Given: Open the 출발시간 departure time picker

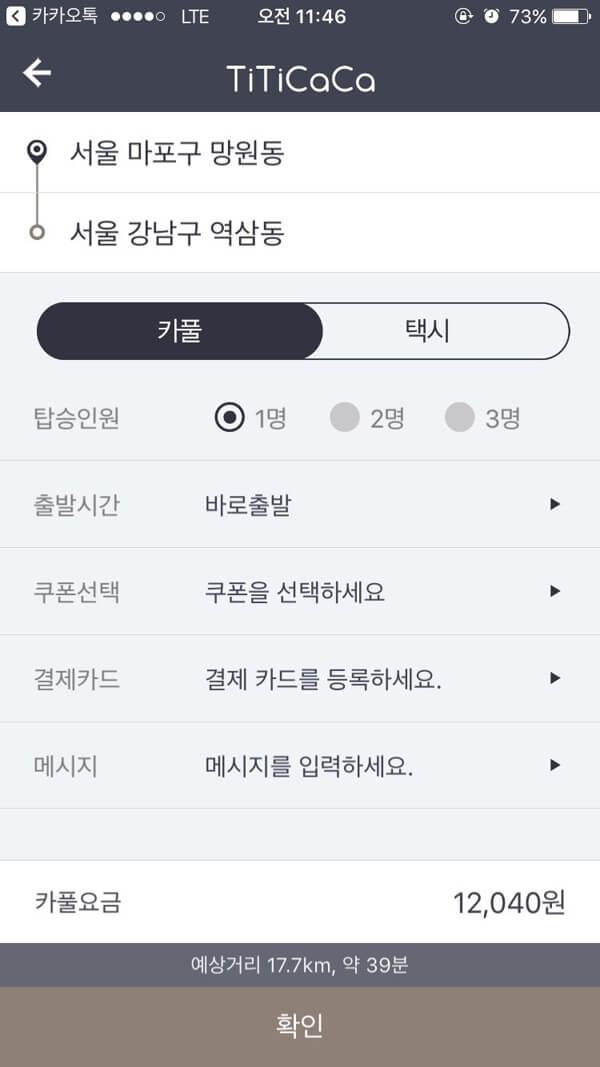Looking at the screenshot, I should click(x=300, y=504).
